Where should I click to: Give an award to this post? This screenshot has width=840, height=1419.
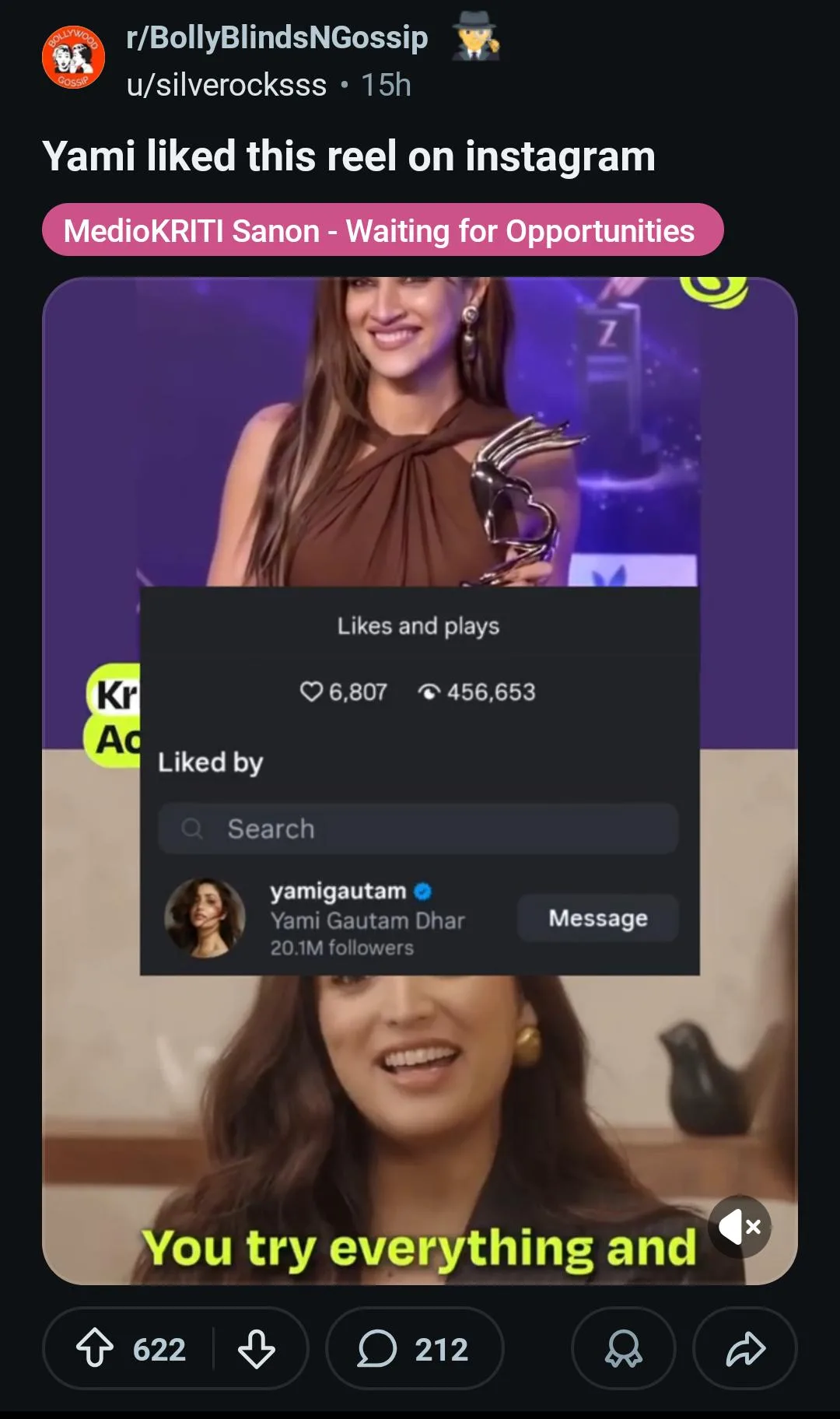(623, 1348)
